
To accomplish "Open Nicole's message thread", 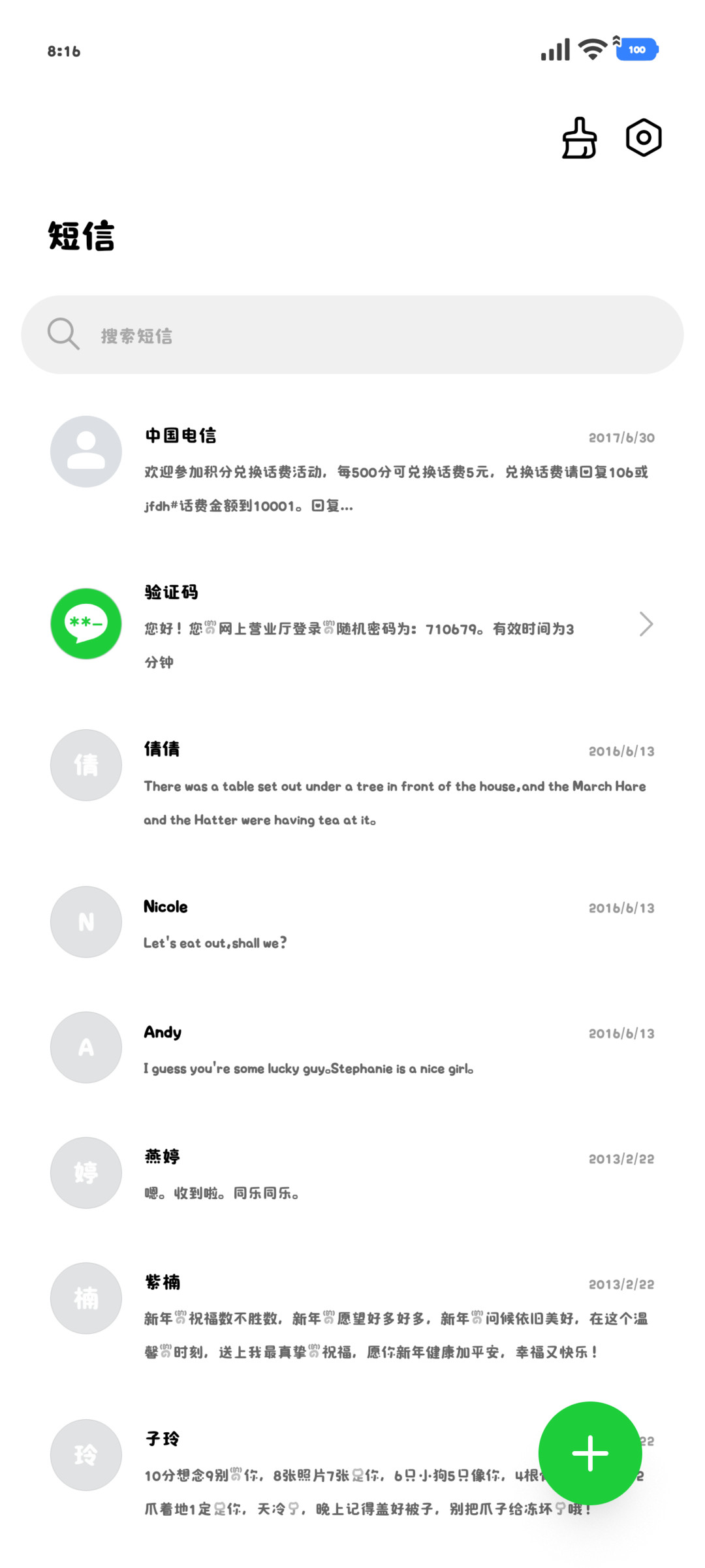I will [352, 922].
